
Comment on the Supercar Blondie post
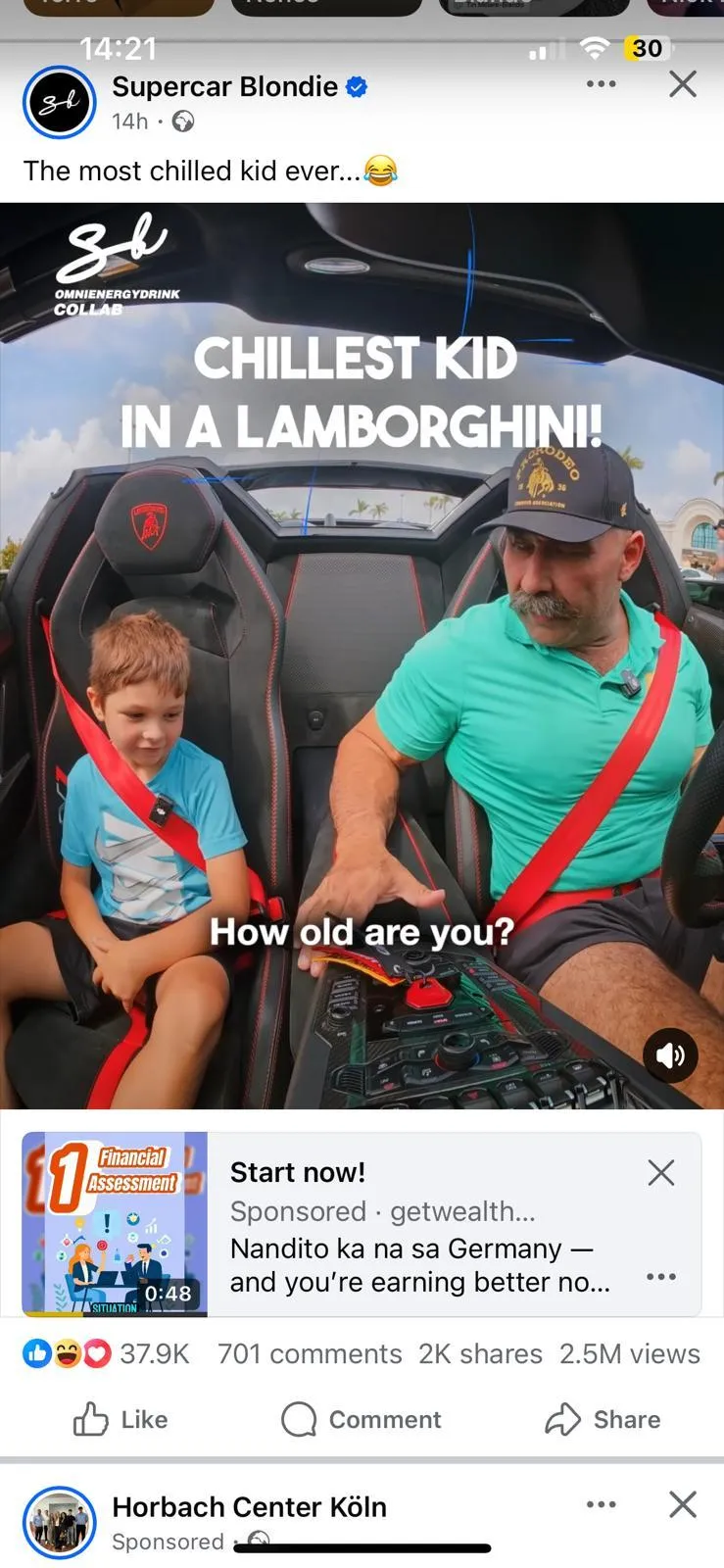pyautogui.click(x=362, y=1419)
